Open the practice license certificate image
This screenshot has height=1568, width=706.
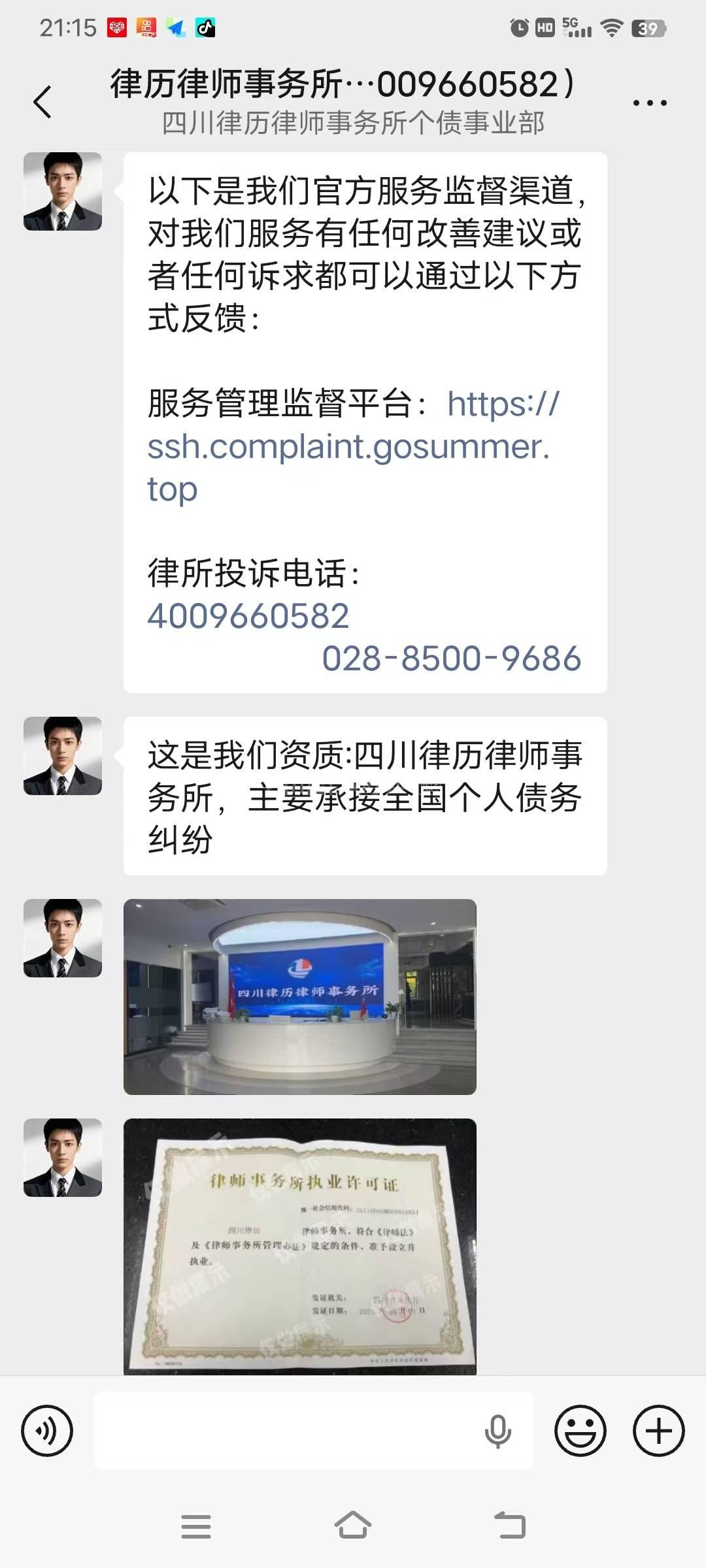click(x=299, y=1246)
